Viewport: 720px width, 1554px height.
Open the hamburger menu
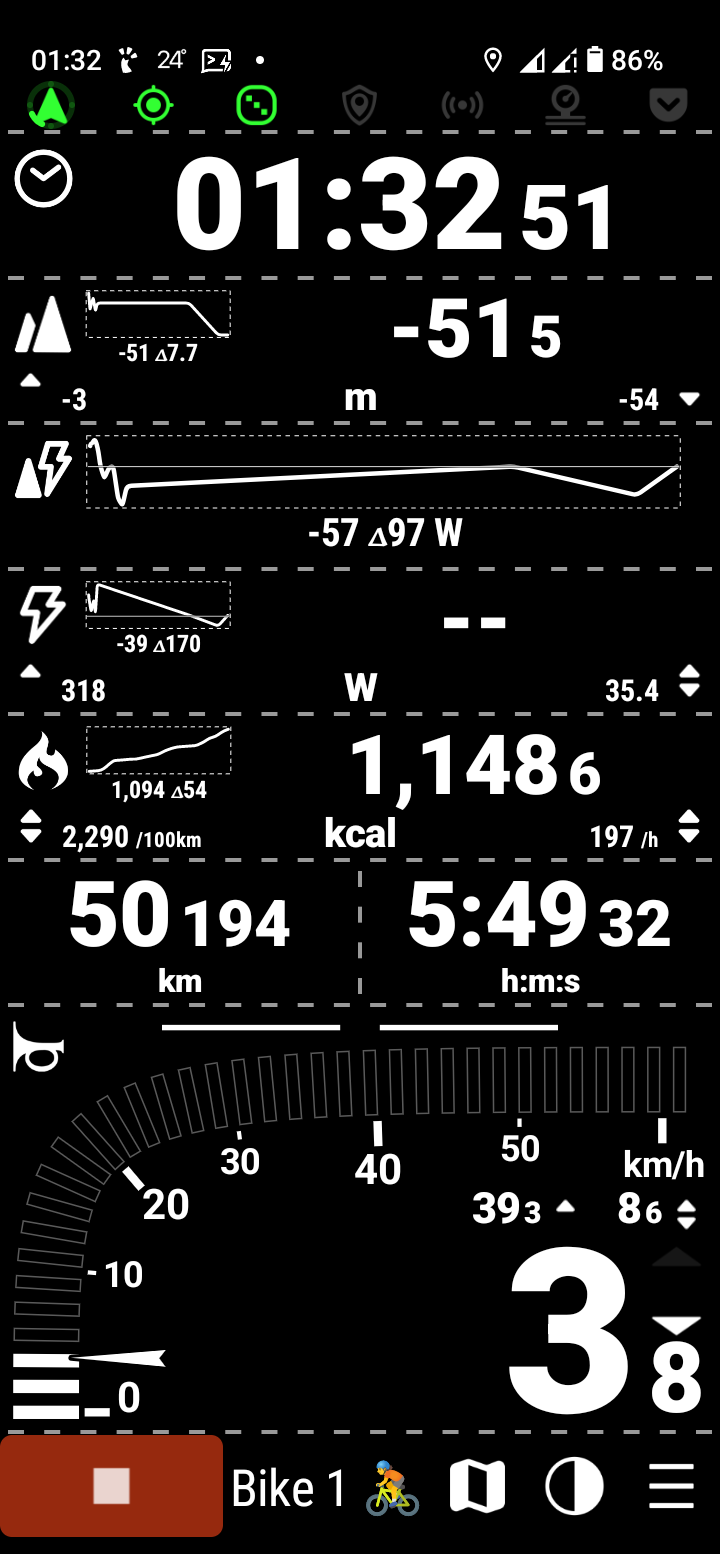coord(671,1487)
